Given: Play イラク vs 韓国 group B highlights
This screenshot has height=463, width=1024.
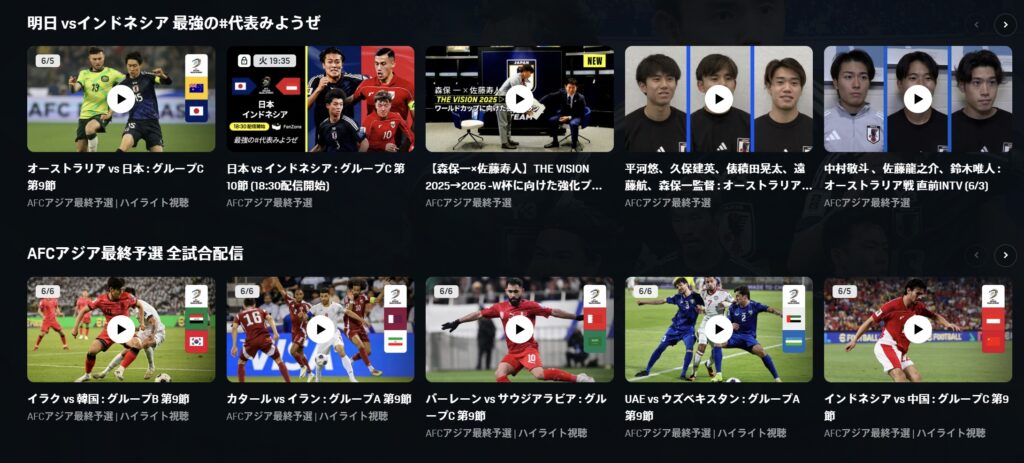Looking at the screenshot, I should 121,329.
